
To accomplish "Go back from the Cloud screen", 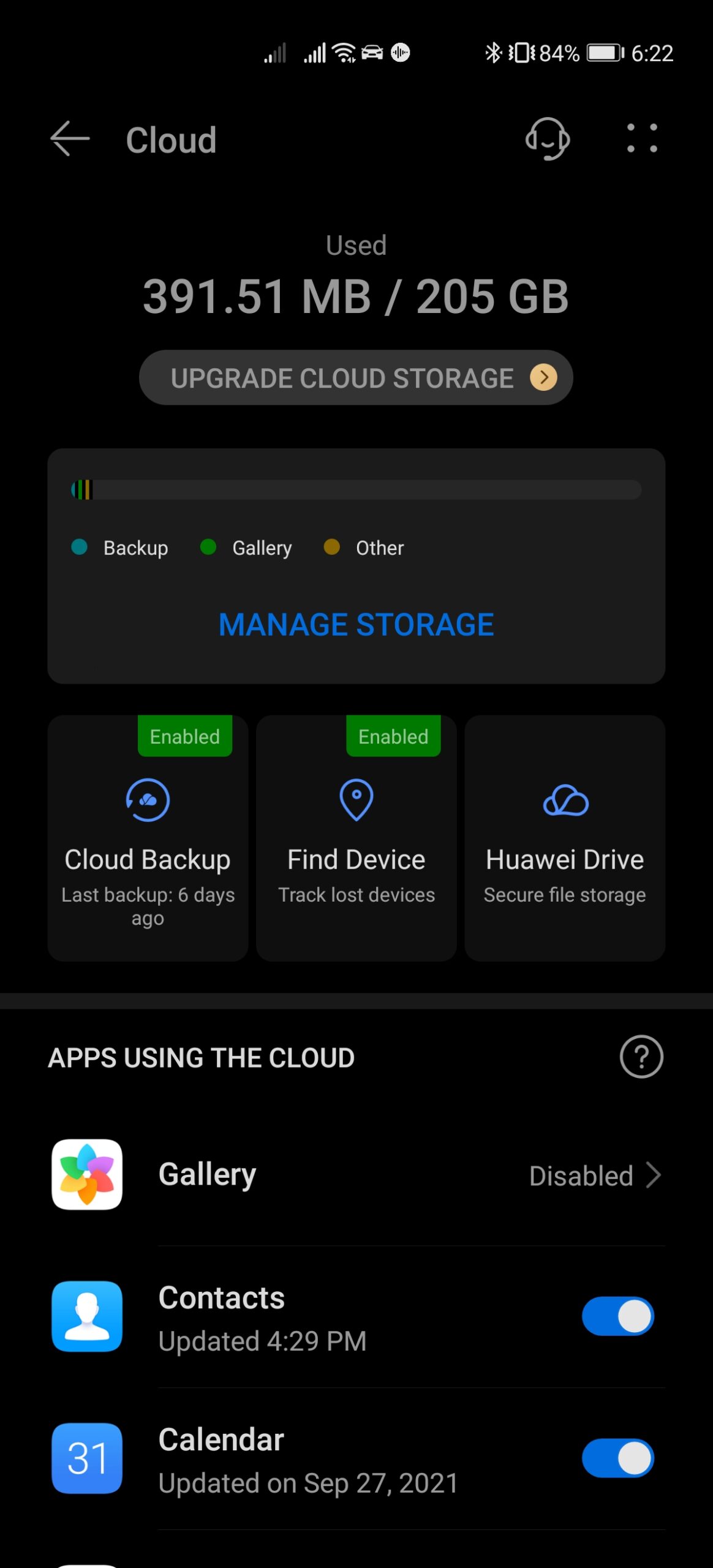I will coord(70,139).
